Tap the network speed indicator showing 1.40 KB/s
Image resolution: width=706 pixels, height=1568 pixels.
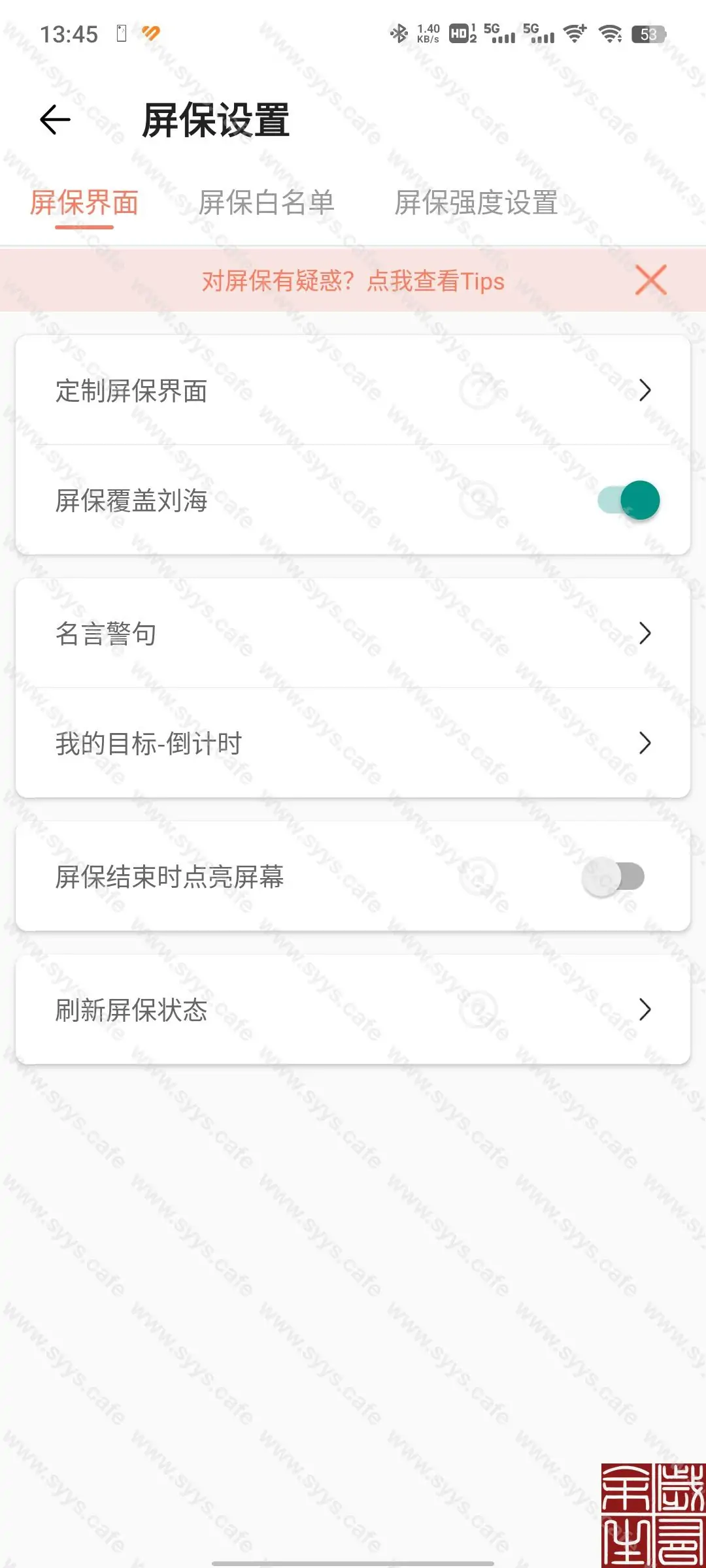428,33
